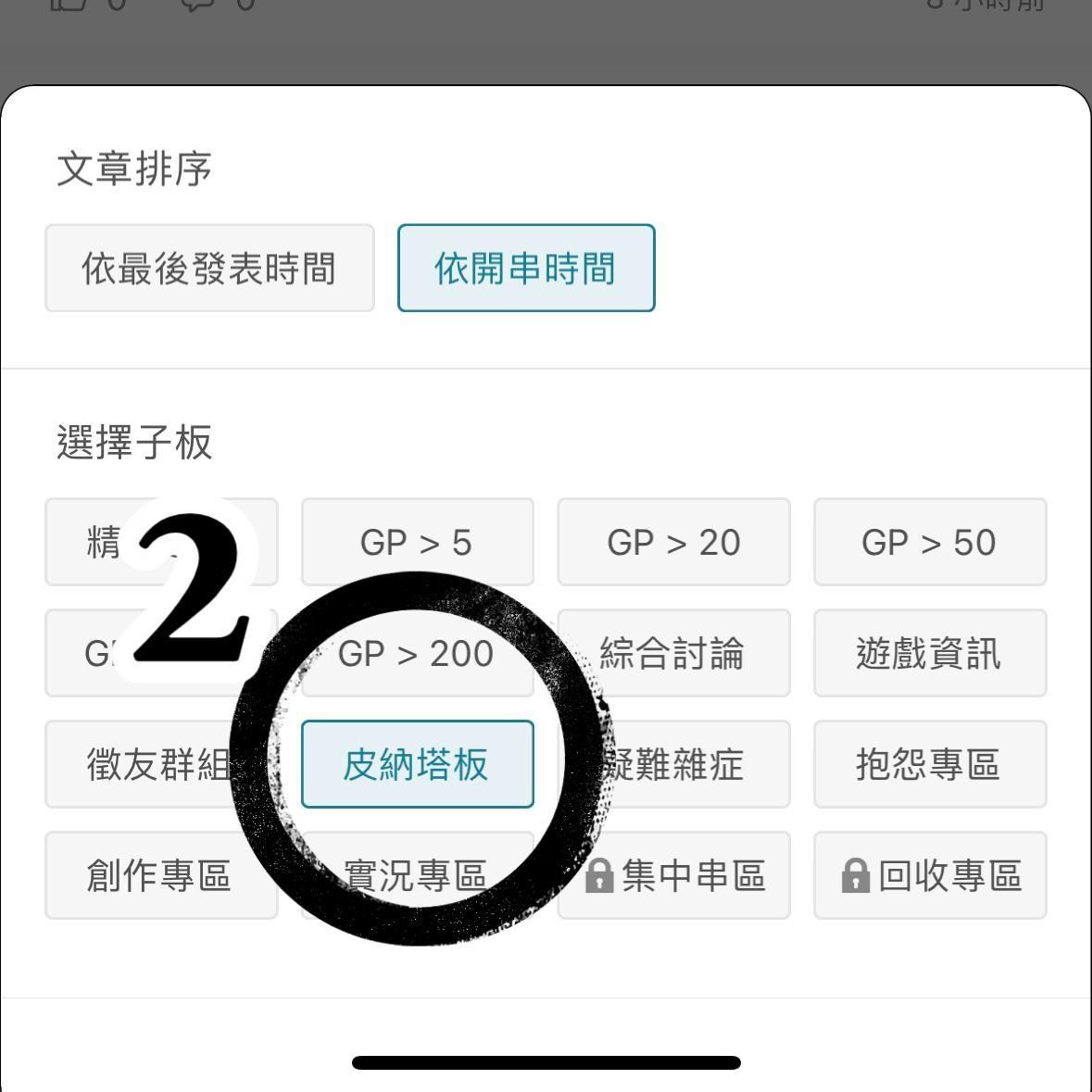Apply the GP > 50 filter
This screenshot has width=1092, height=1092.
point(929,543)
